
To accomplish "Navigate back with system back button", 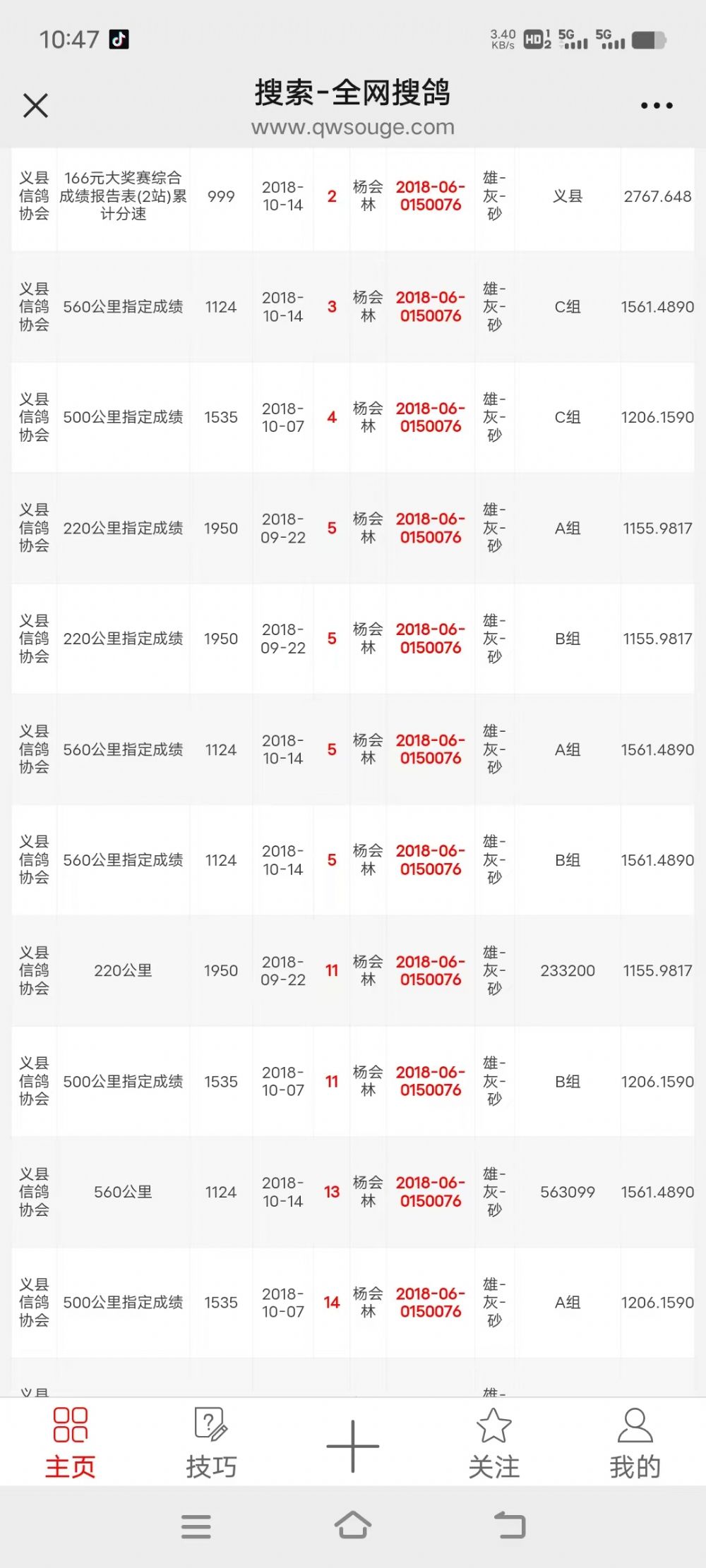I will point(510,1525).
